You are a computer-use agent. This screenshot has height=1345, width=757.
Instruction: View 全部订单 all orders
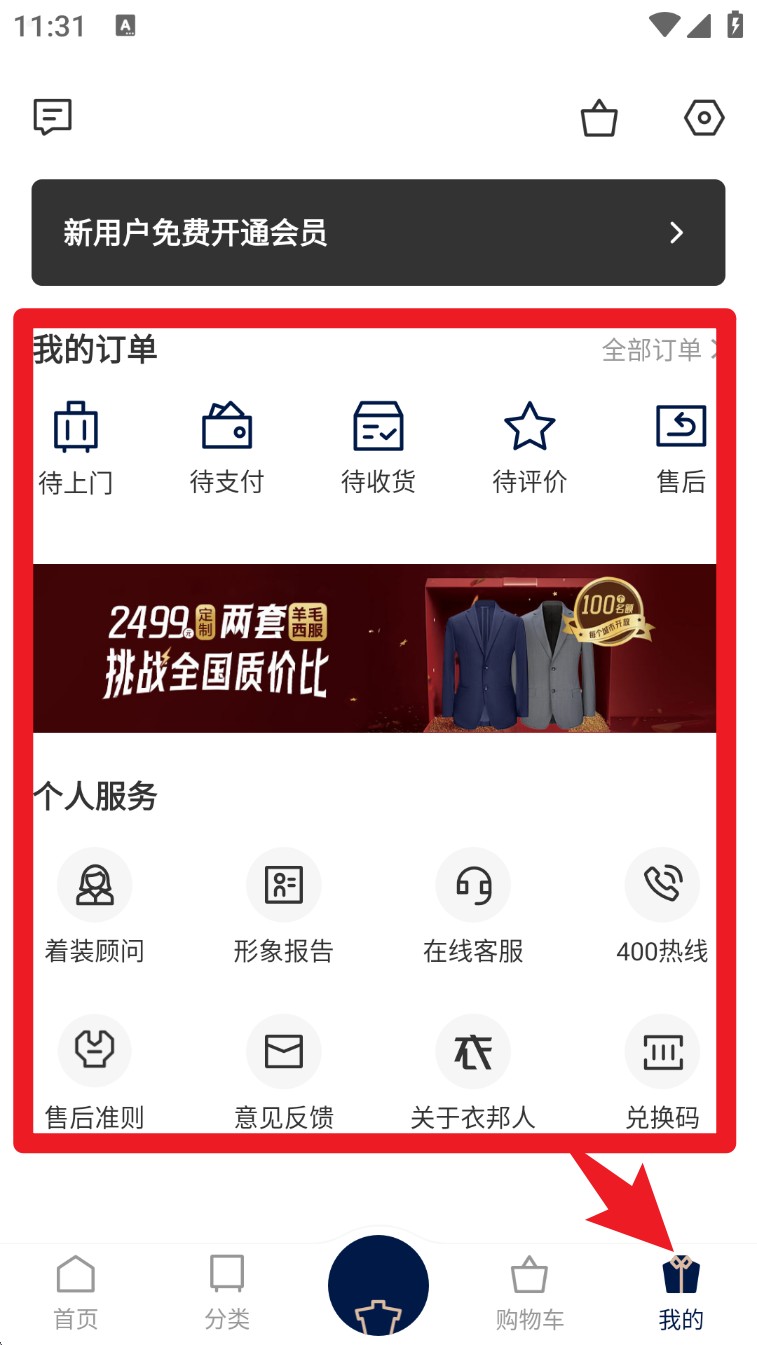tap(658, 350)
